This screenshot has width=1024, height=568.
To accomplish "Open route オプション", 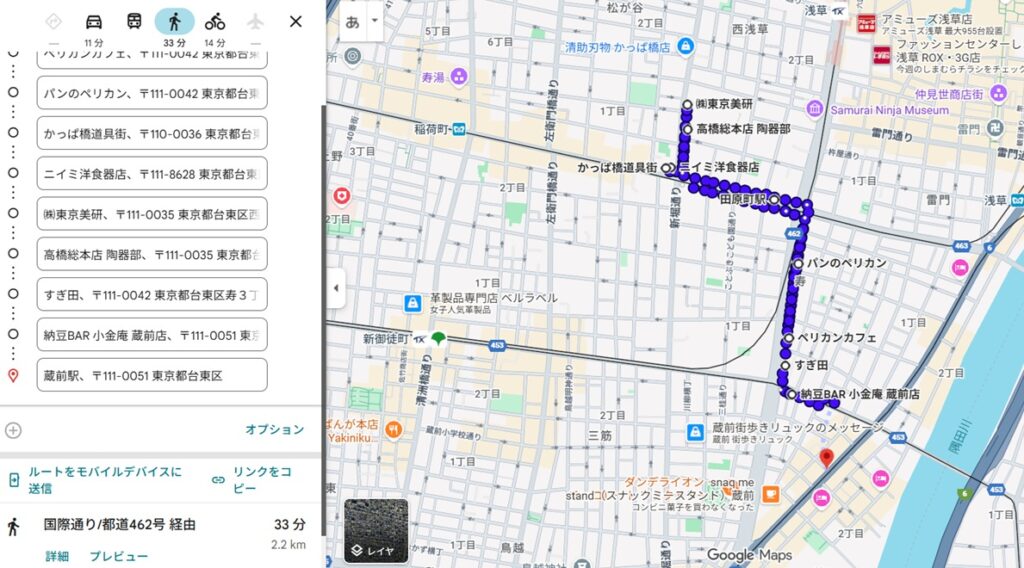I will [x=274, y=430].
